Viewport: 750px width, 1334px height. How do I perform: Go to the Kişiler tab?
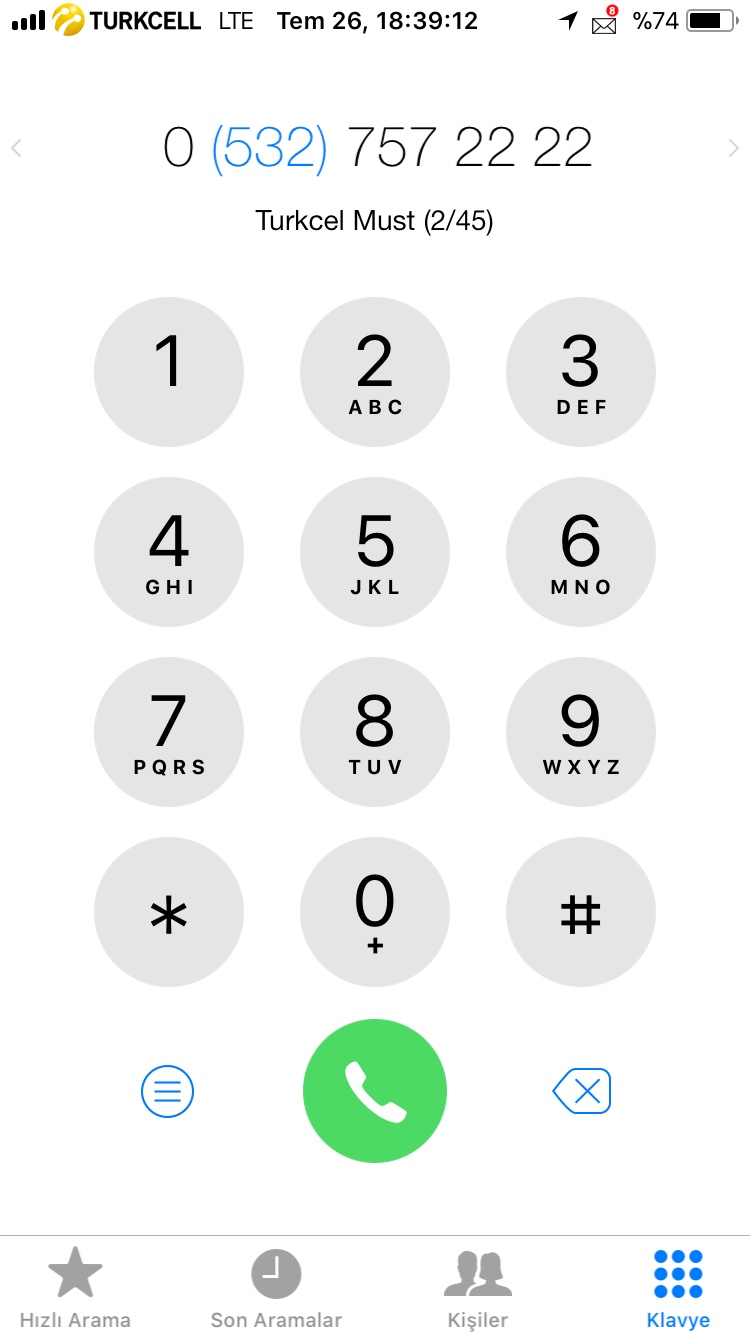pos(478,1288)
